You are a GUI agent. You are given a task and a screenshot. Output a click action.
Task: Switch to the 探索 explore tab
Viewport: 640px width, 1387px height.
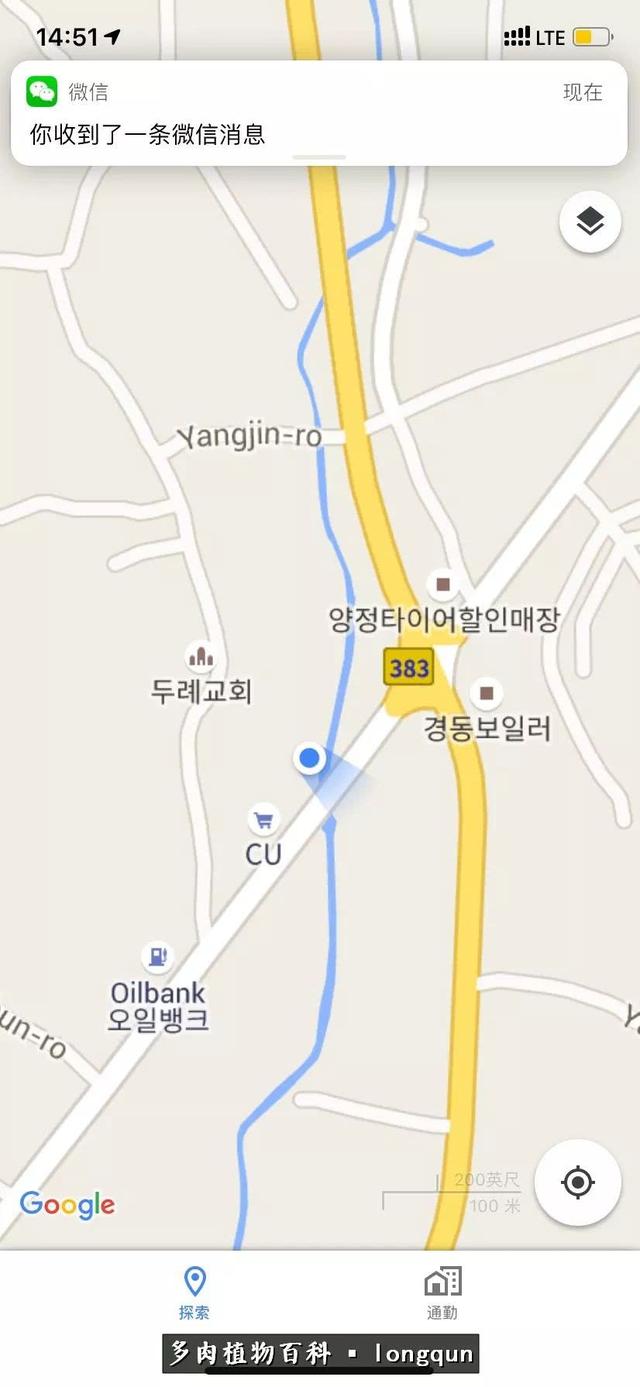pyautogui.click(x=194, y=1291)
